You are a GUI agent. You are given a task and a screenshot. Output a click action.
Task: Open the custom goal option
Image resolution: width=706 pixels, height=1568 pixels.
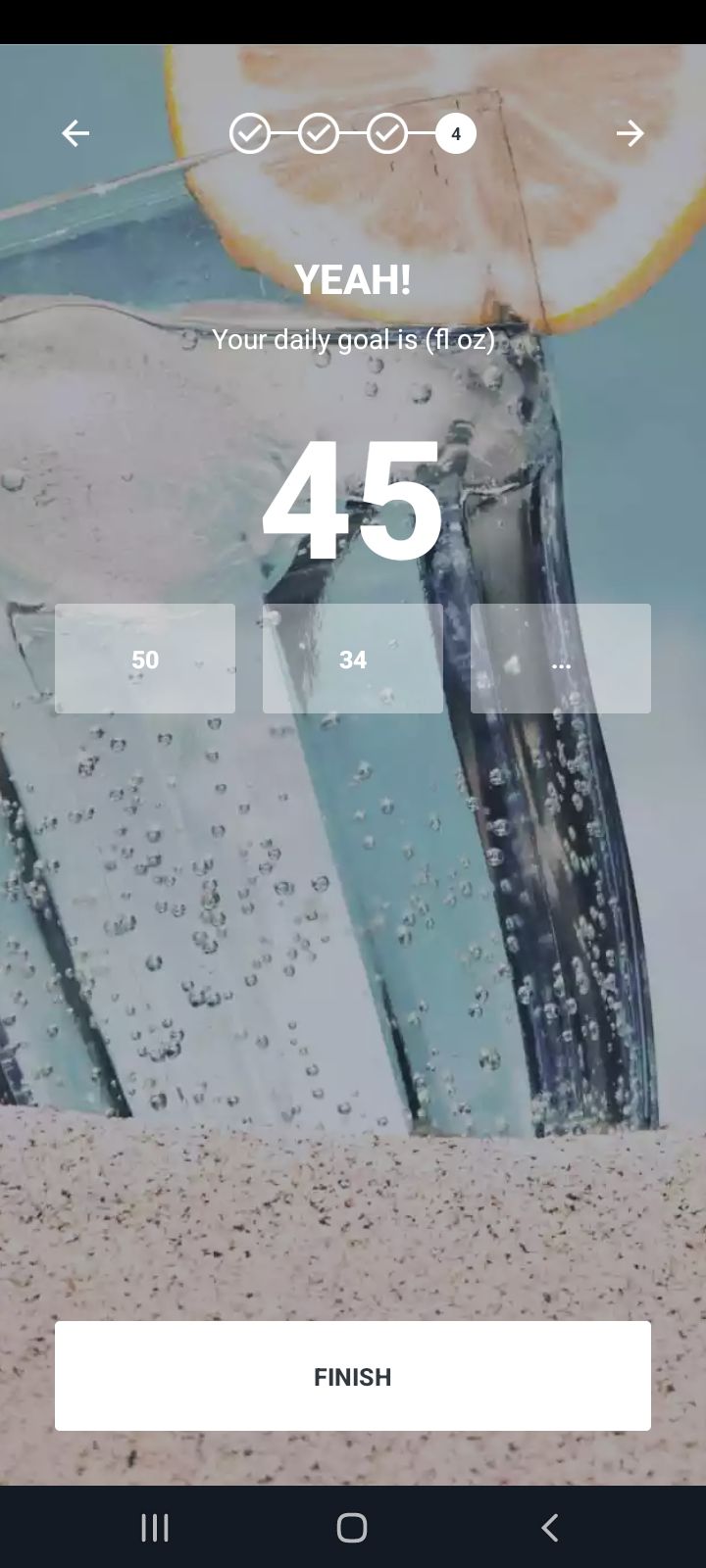coord(560,659)
